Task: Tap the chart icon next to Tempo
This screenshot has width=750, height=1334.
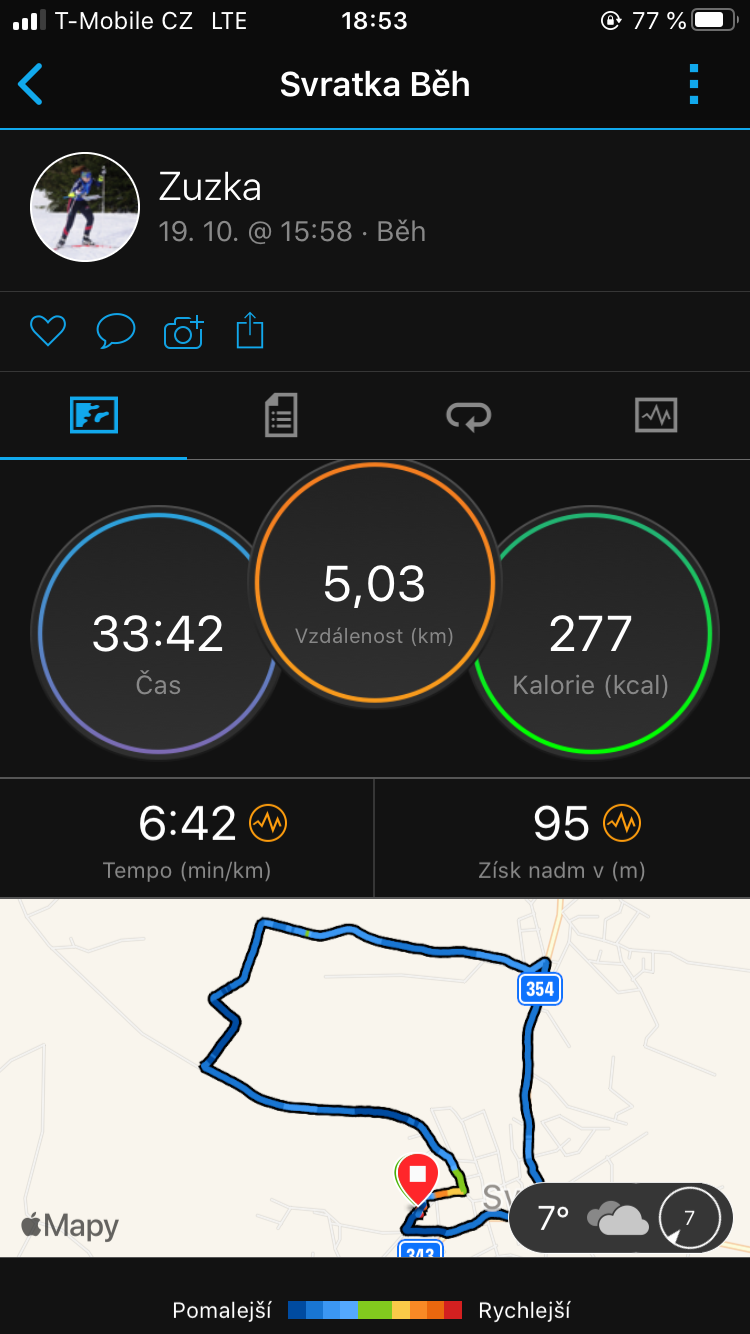Action: 268,823
